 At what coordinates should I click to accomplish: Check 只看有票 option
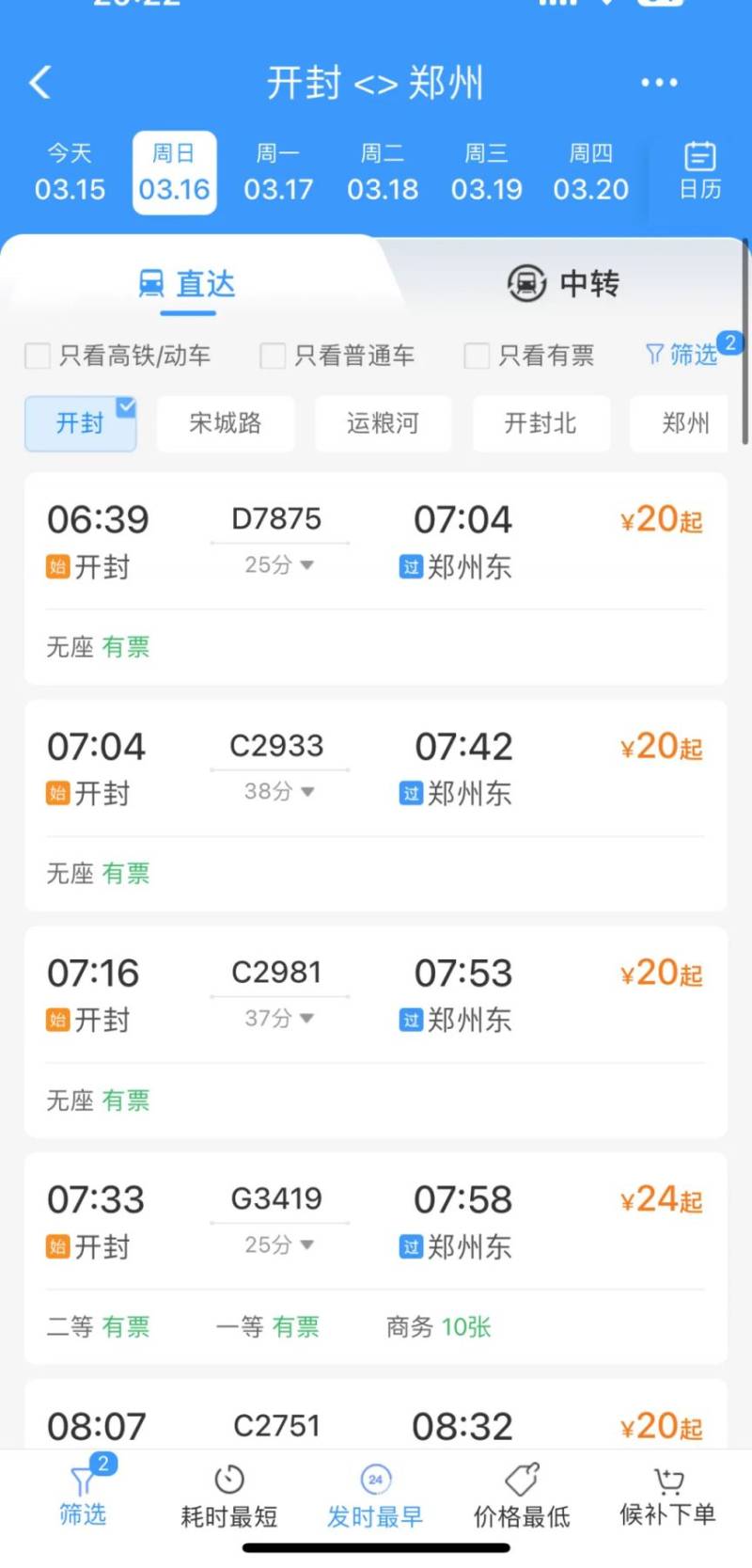coord(530,356)
